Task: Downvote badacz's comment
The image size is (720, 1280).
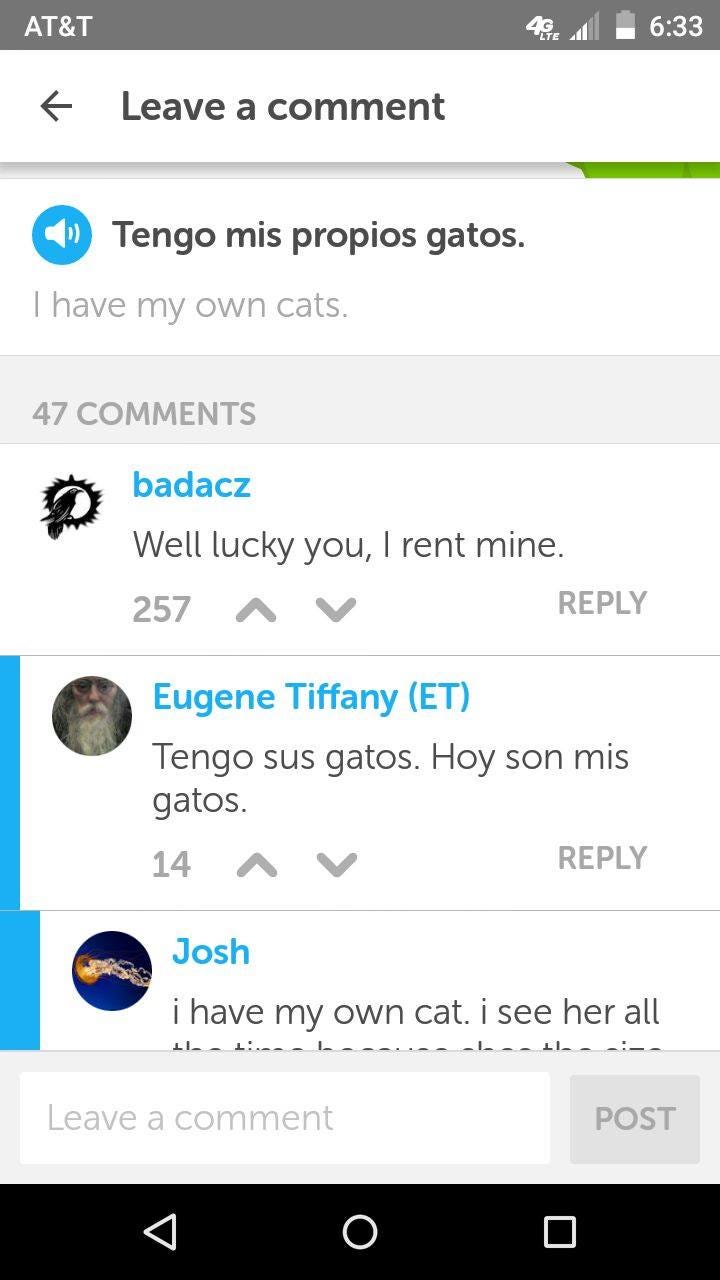Action: tap(335, 609)
